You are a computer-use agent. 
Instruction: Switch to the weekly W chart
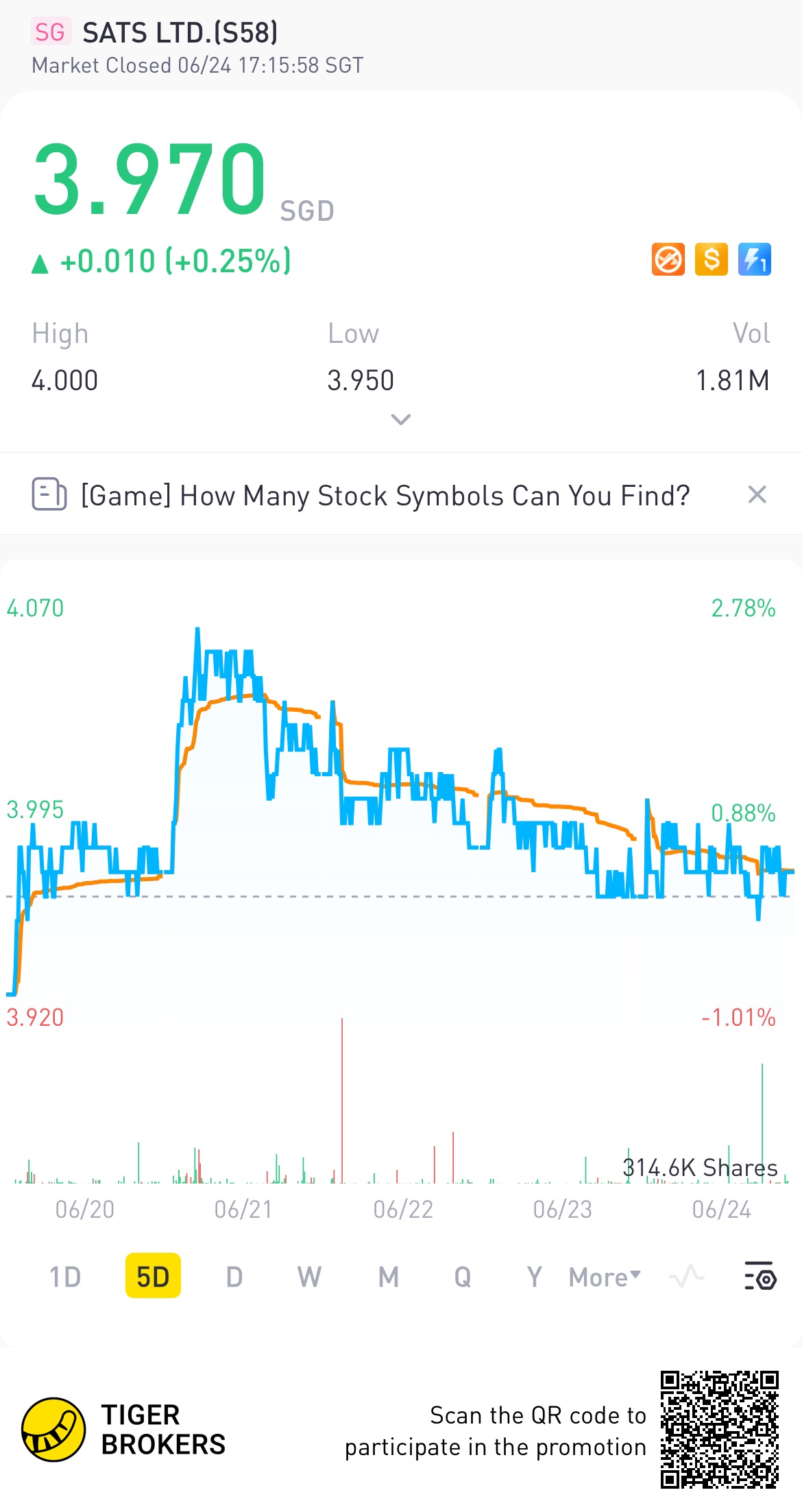[x=309, y=1277]
